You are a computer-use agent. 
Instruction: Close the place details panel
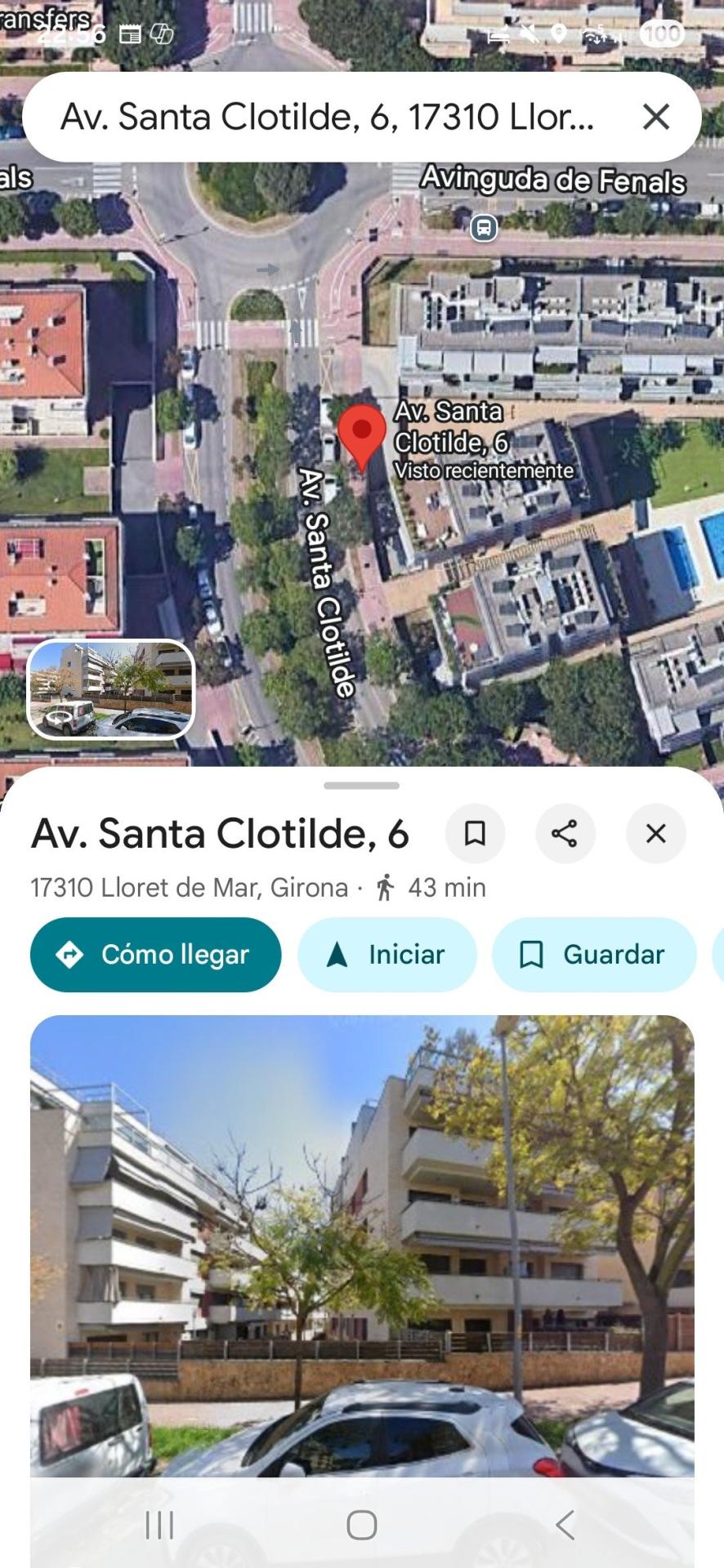tap(655, 834)
